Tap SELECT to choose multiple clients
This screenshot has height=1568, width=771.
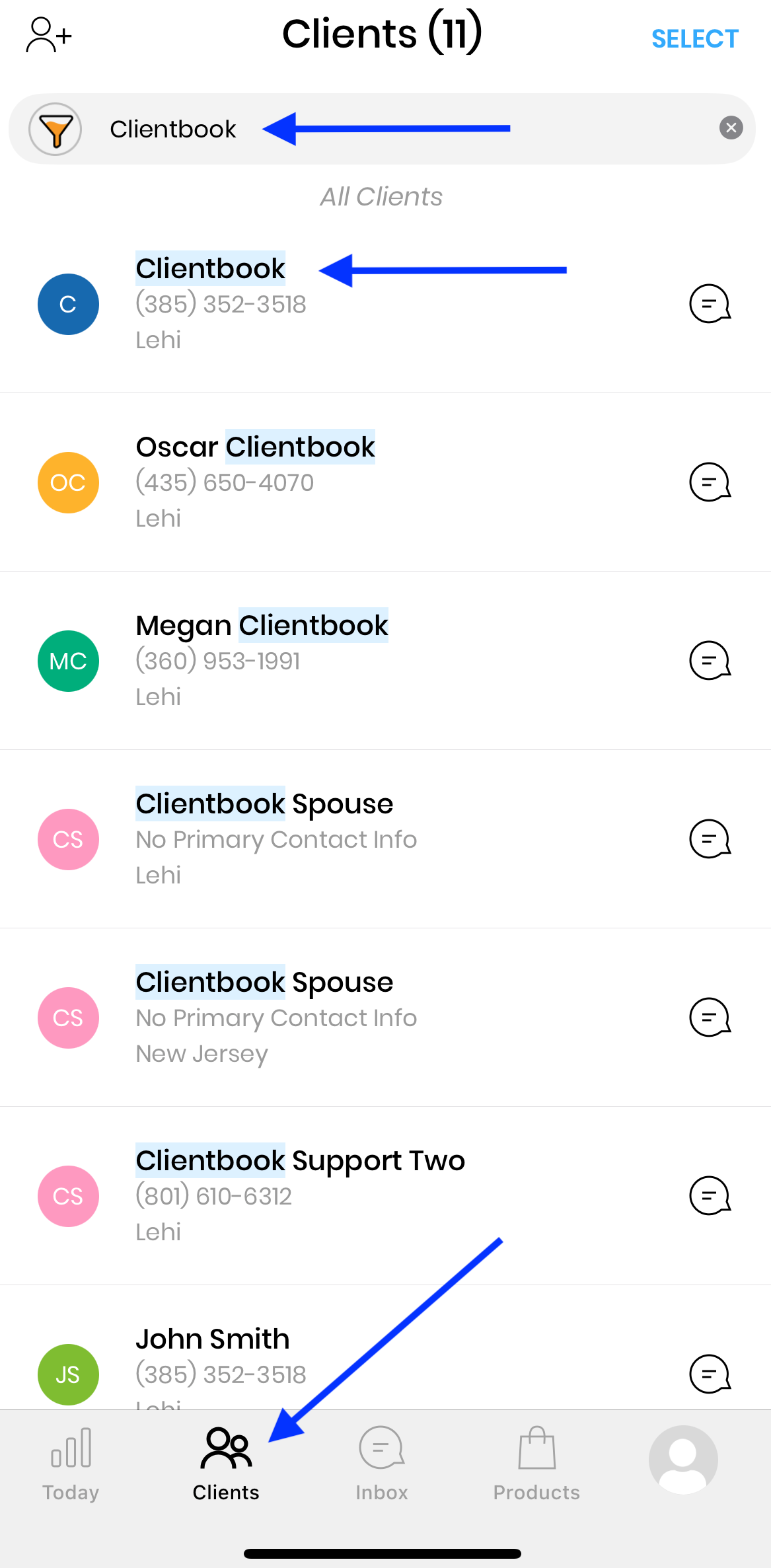[694, 39]
